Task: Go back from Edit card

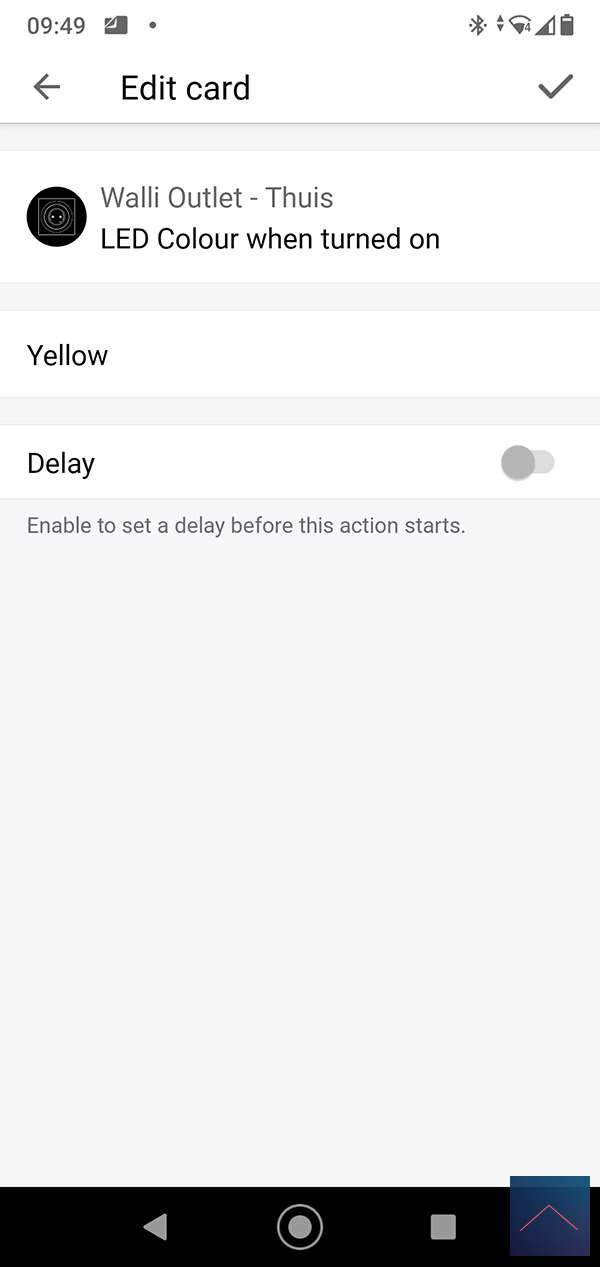Action: coord(47,87)
